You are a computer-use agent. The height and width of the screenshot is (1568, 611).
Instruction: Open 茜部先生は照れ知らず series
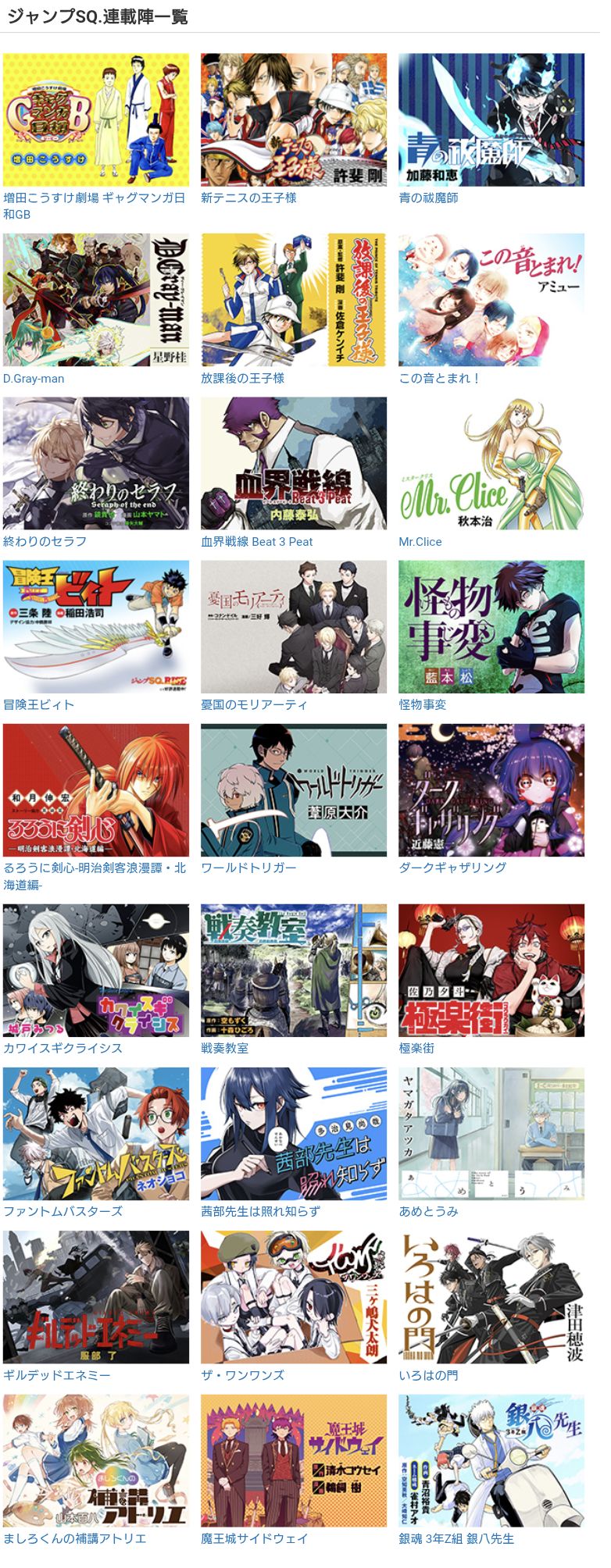tap(294, 1133)
